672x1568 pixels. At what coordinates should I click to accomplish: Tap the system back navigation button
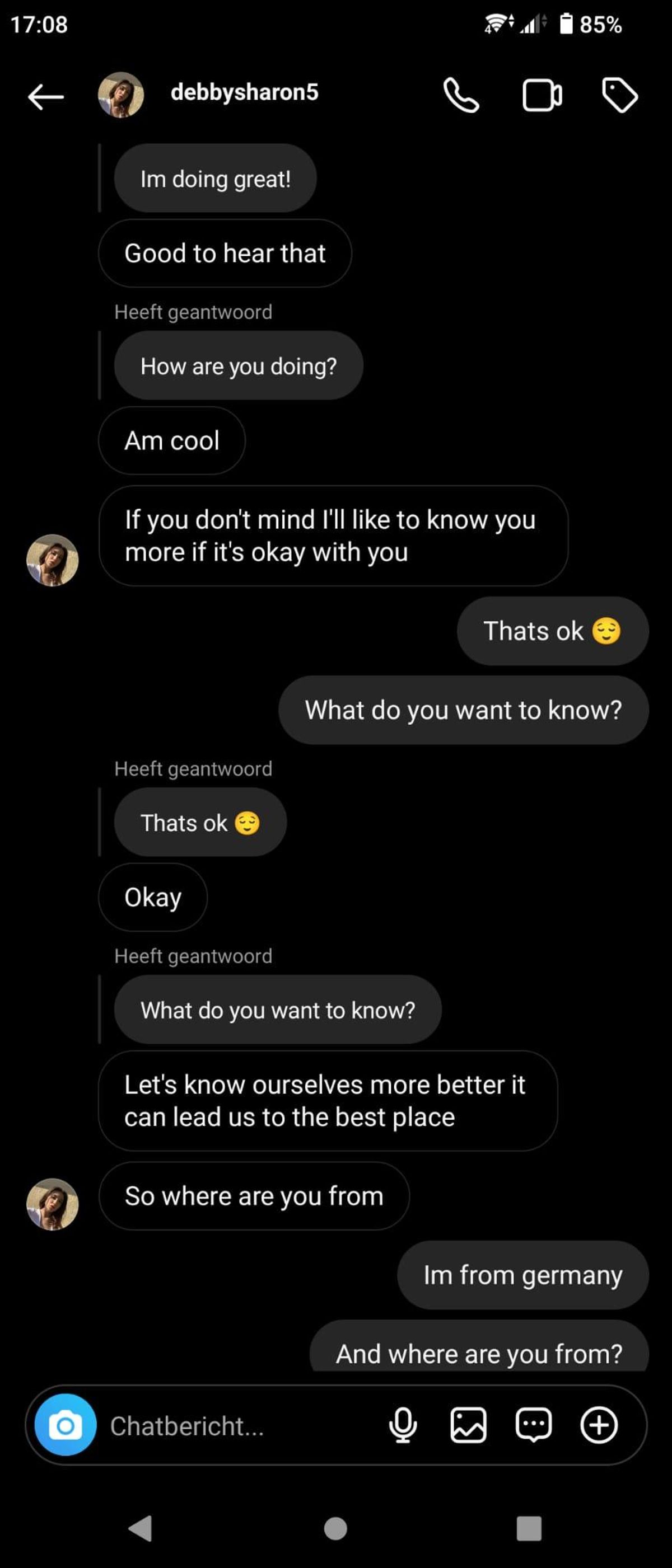coord(141,1528)
